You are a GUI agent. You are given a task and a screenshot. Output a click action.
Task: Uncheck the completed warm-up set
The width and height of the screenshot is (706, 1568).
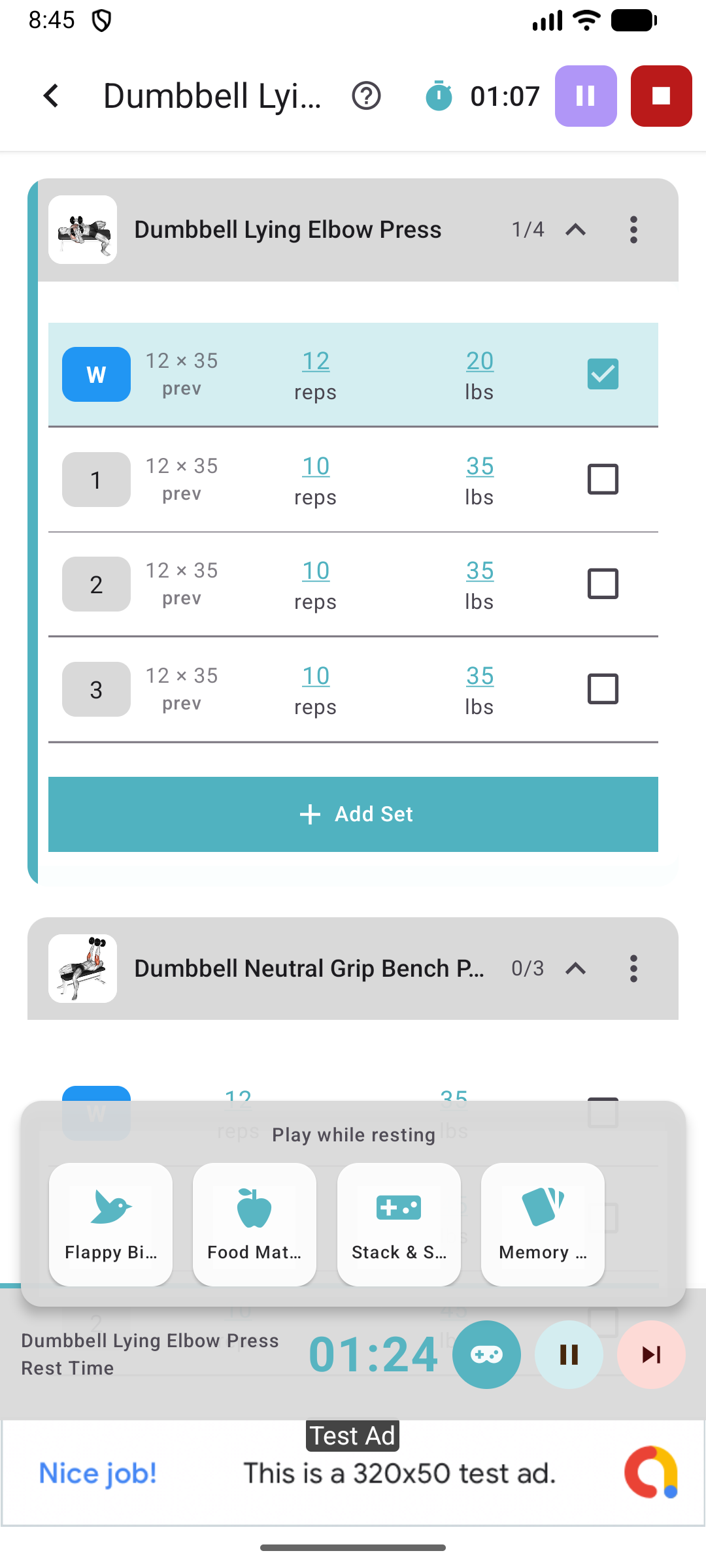pos(603,374)
